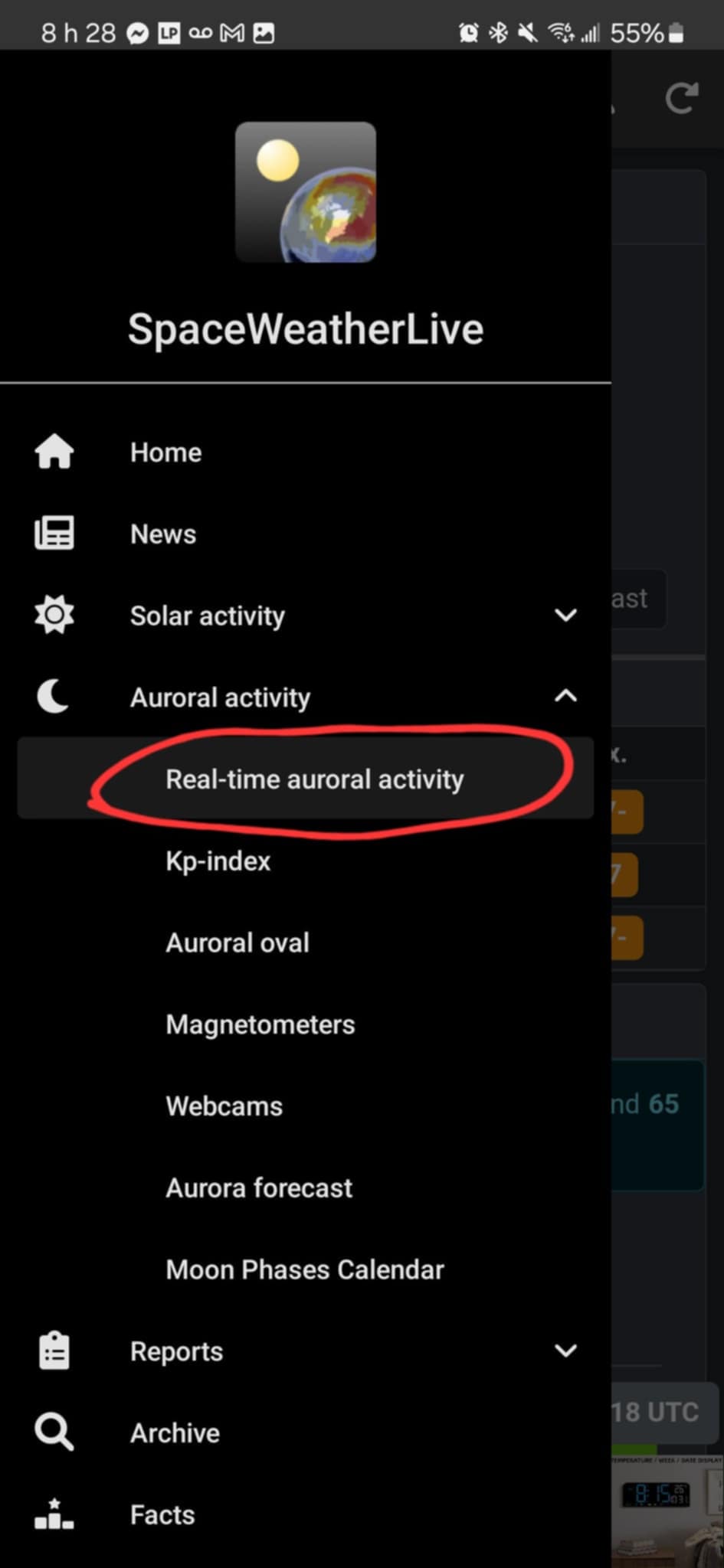Open Moon Phases Calendar

[x=306, y=1269]
